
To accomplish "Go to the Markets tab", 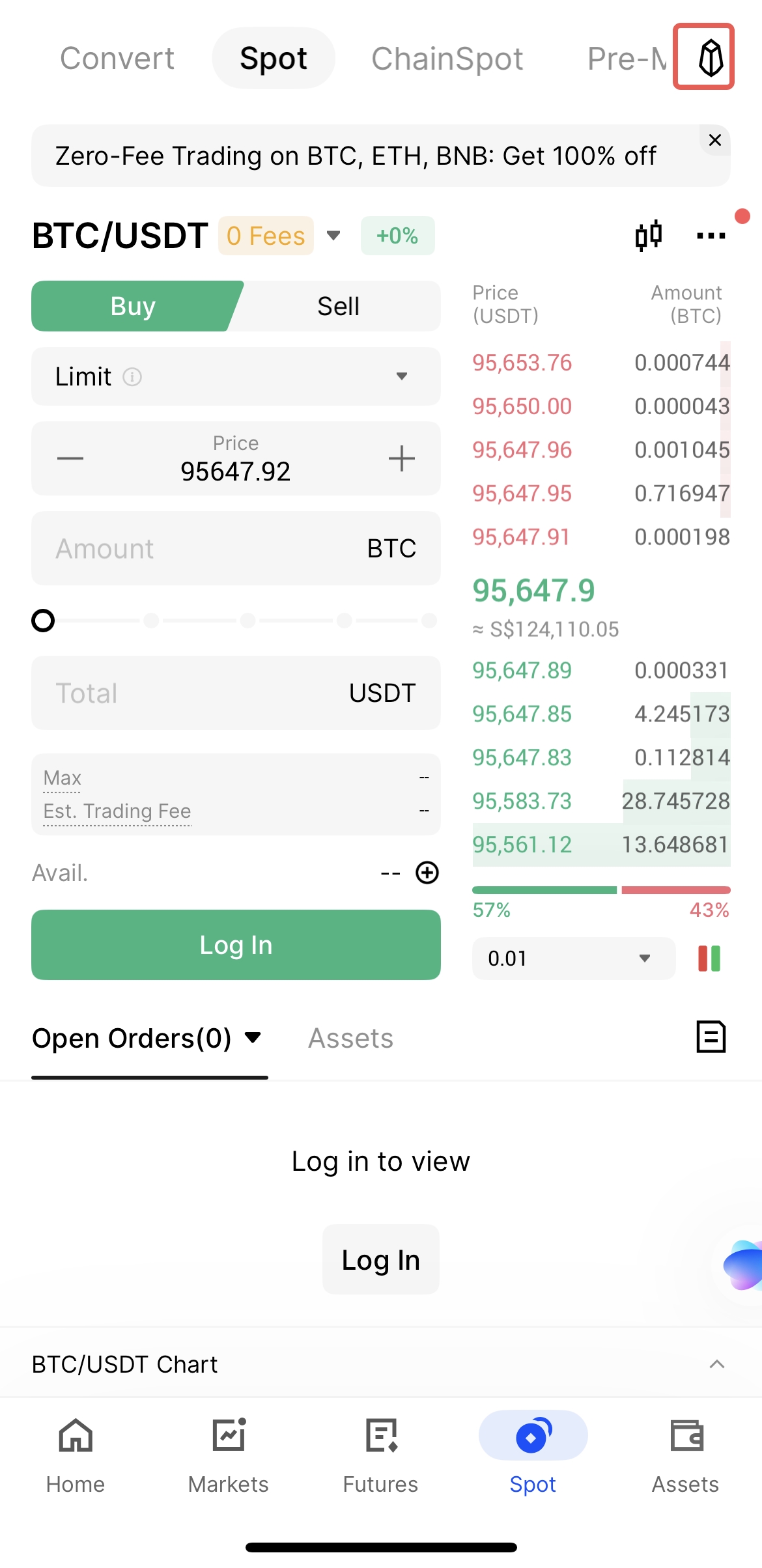I will [x=228, y=1455].
